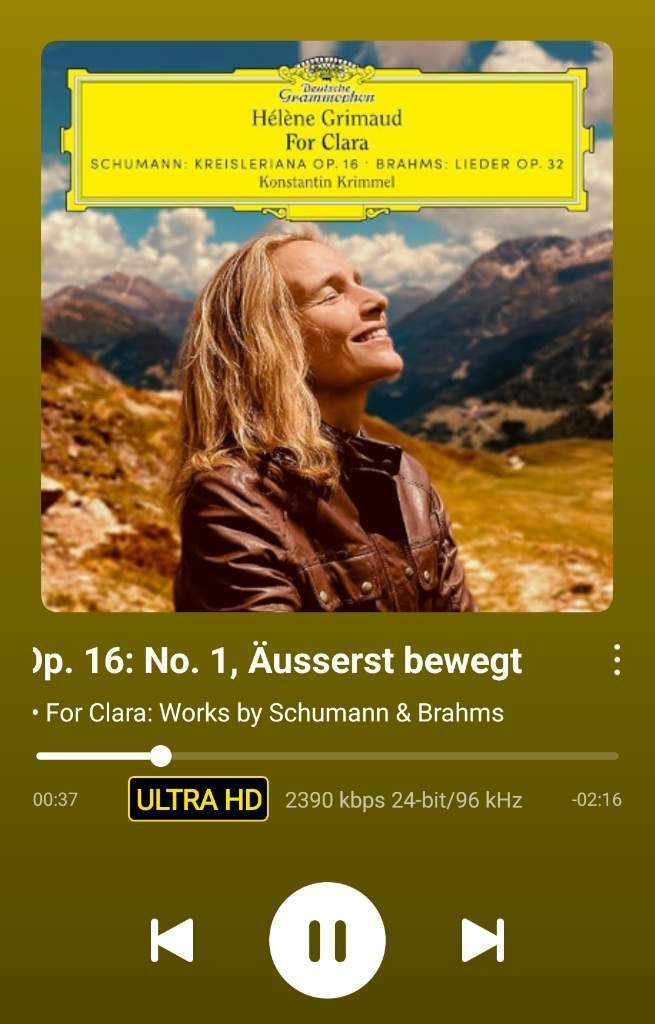Image resolution: width=655 pixels, height=1024 pixels.
Task: Skip to the next track
Action: tap(483, 940)
